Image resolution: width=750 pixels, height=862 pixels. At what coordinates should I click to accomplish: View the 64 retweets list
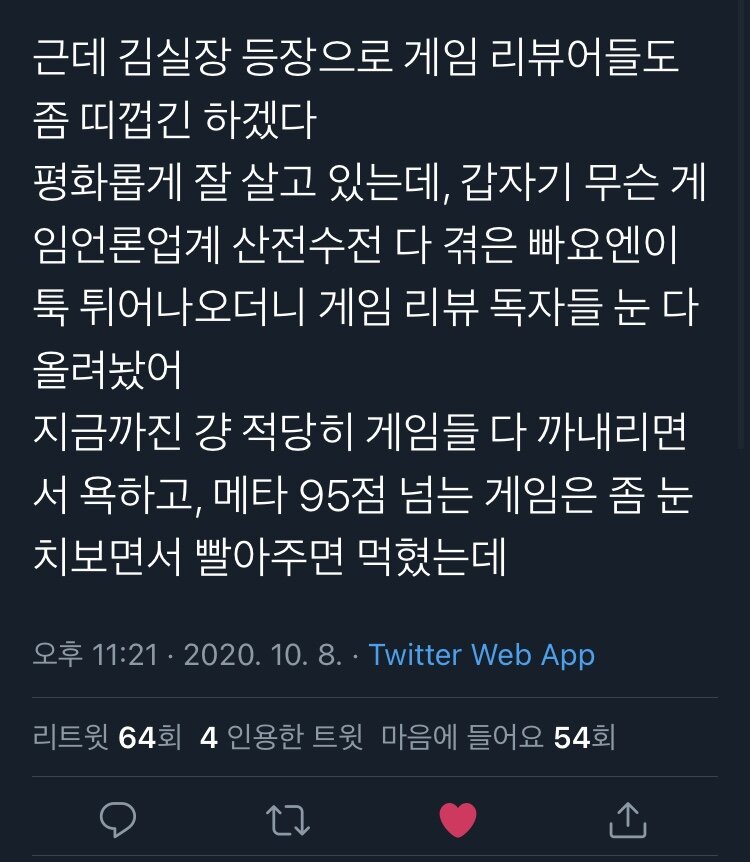pyautogui.click(x=107, y=738)
